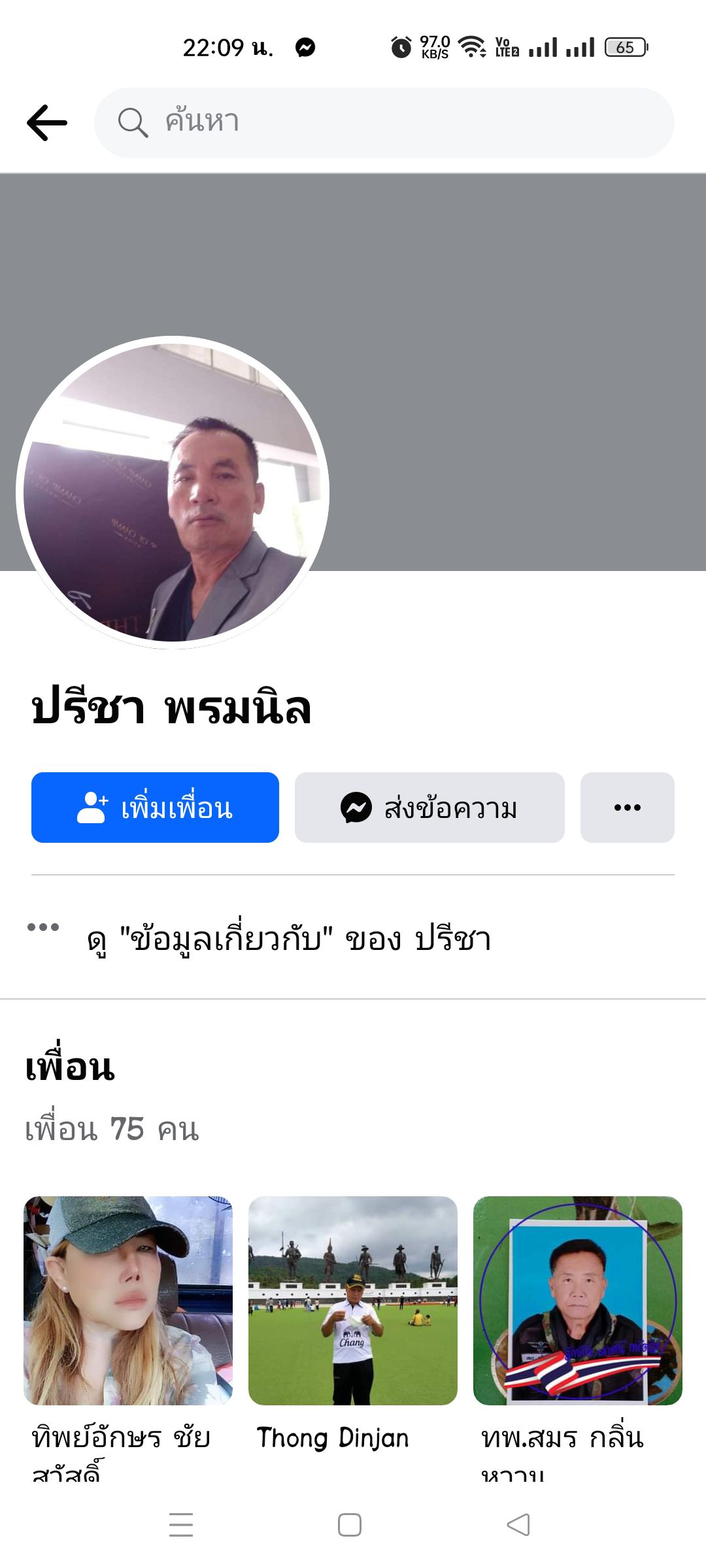Go back using the top arrow
The width and height of the screenshot is (706, 1568).
[47, 123]
